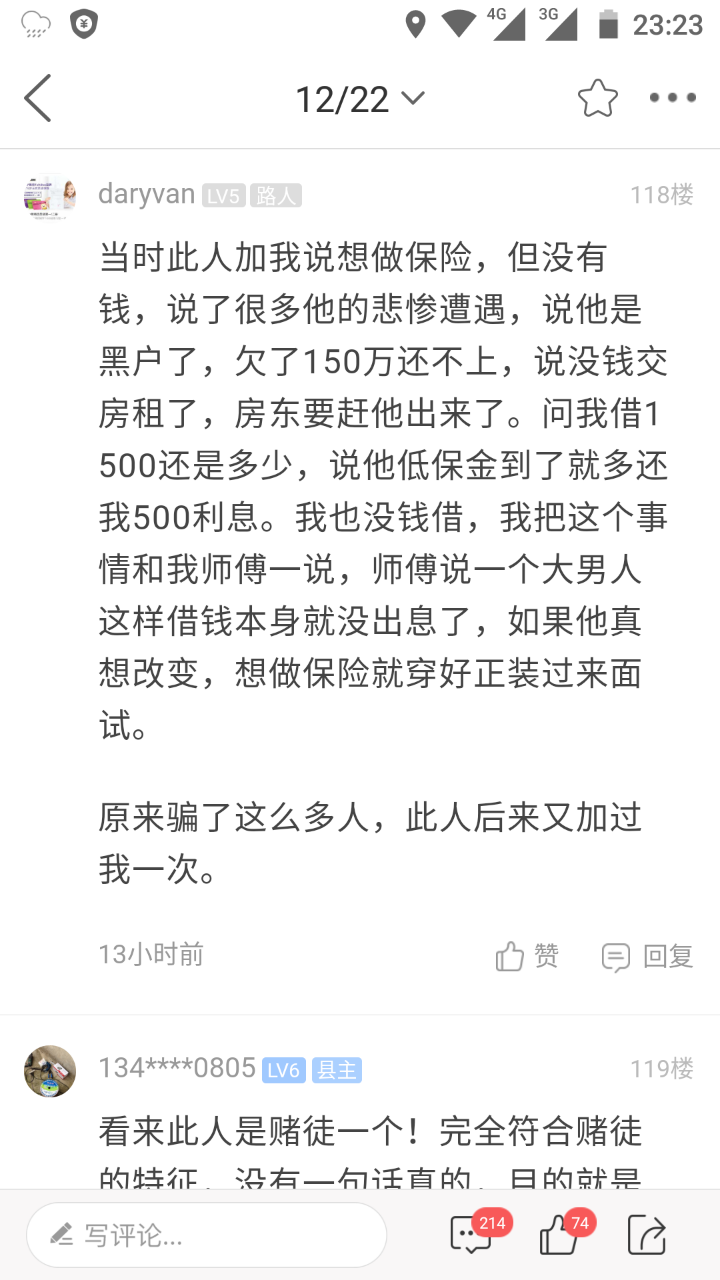Tap the 写评论 comment input box

click(x=206, y=1235)
